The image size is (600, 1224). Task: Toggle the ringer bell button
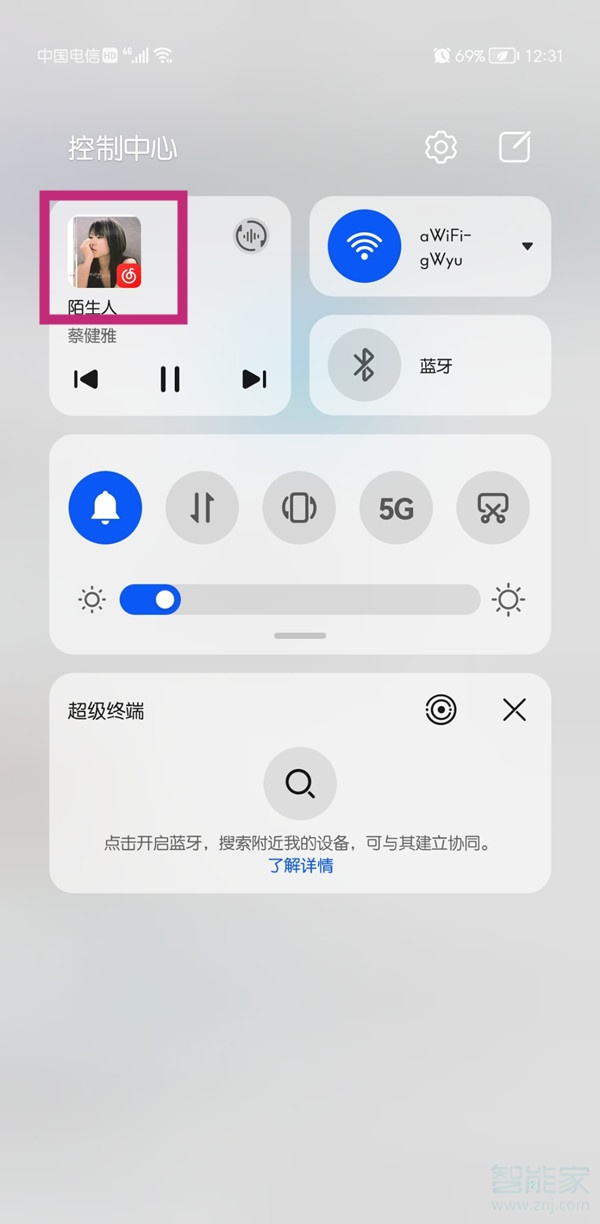coord(105,508)
